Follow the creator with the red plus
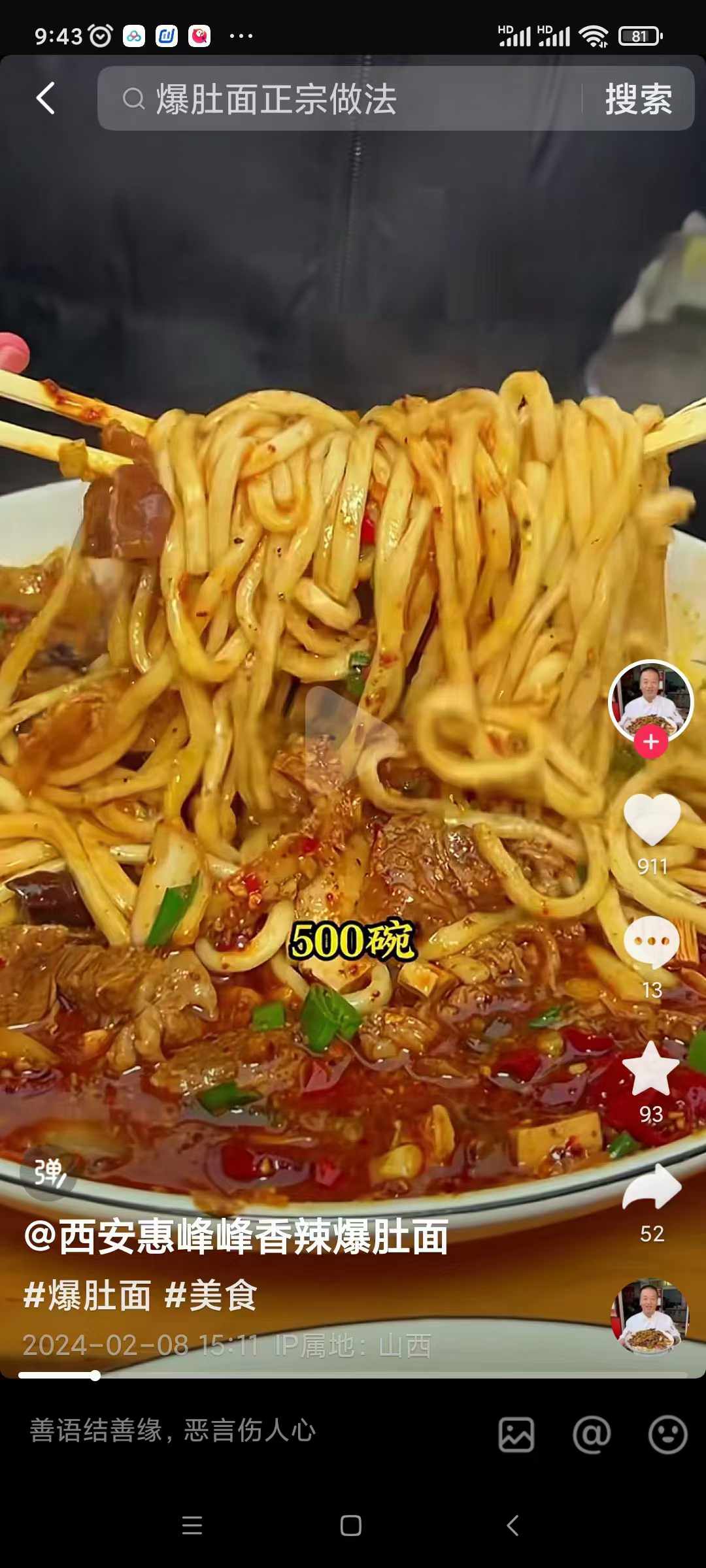The image size is (706, 1568). point(650,742)
